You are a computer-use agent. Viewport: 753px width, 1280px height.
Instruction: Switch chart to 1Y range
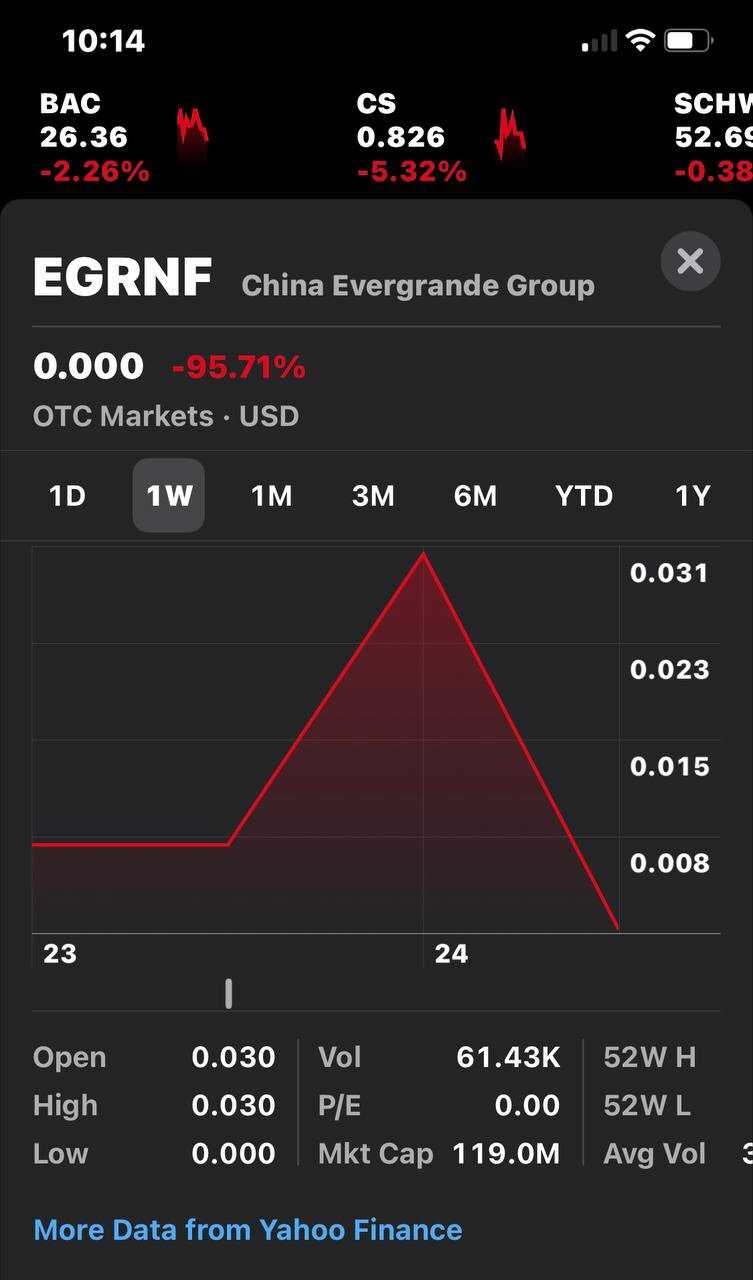click(692, 496)
